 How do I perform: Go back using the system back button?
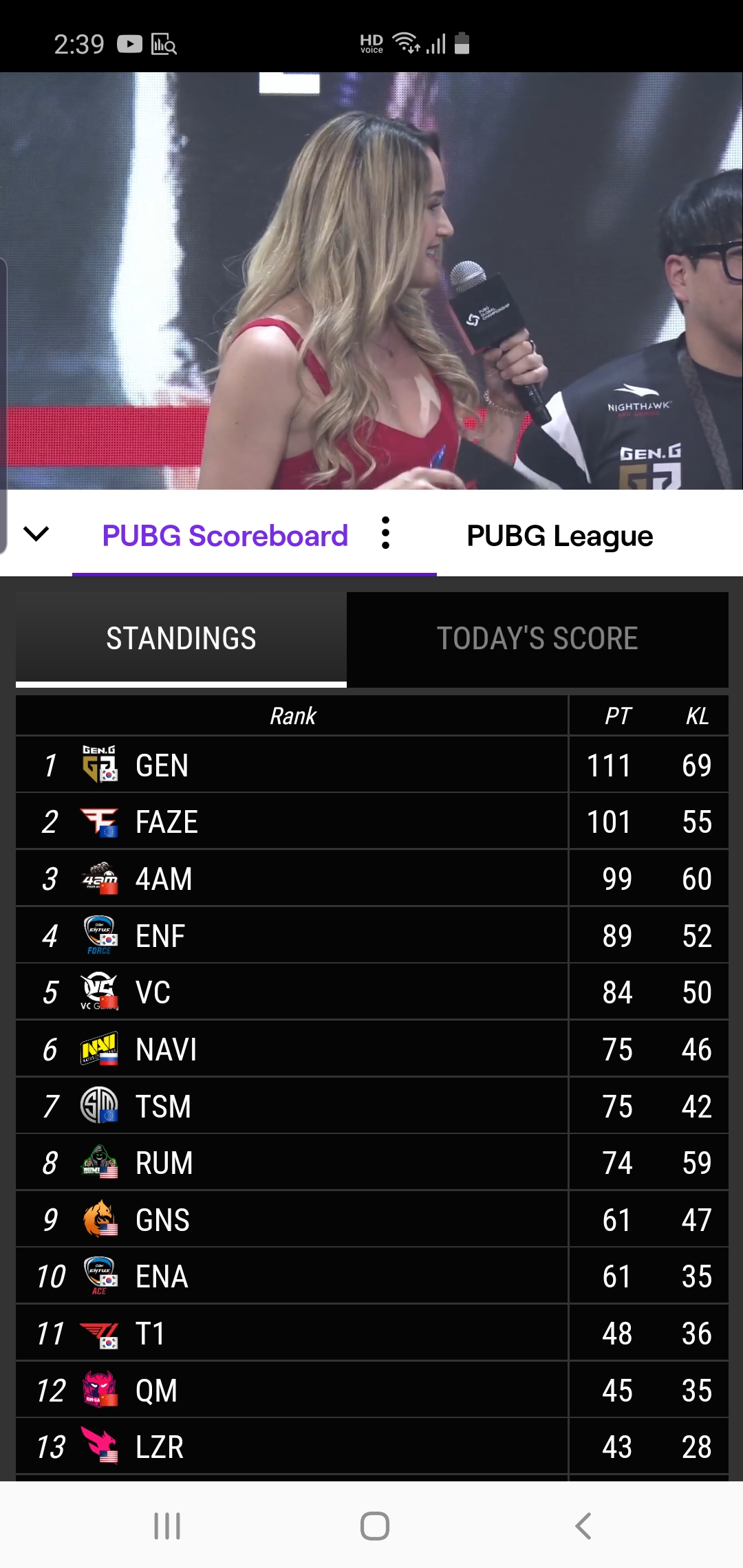coord(583,1525)
